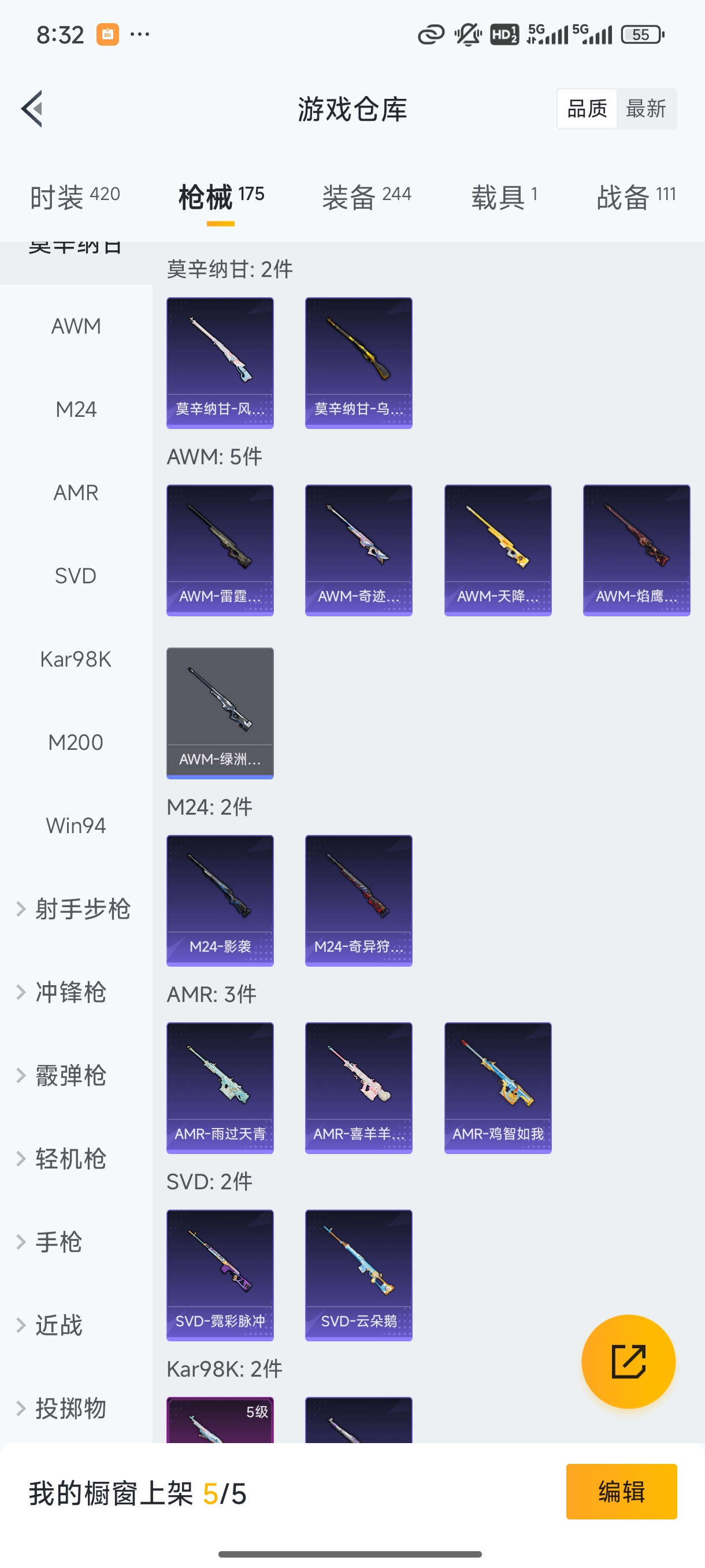The width and height of the screenshot is (705, 1568).
Task: Open the AWM-天降 yellow sniper skin
Action: (x=498, y=549)
